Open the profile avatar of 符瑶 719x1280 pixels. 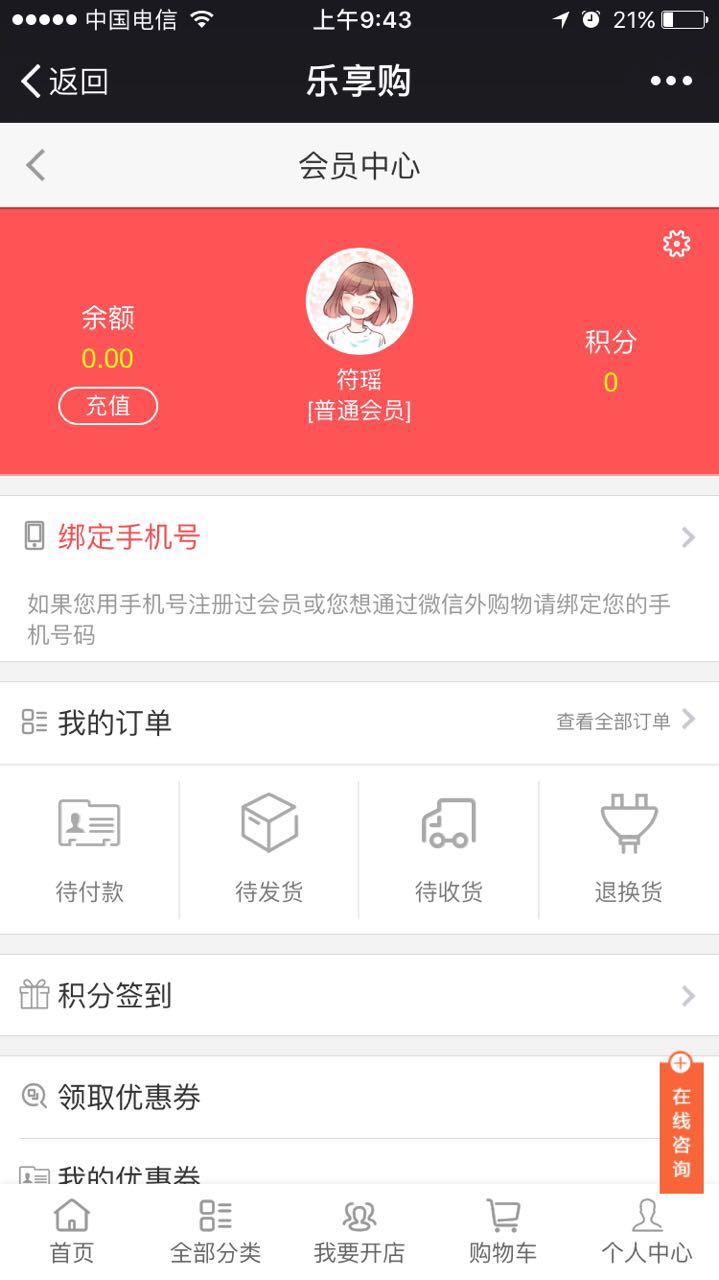coord(359,301)
